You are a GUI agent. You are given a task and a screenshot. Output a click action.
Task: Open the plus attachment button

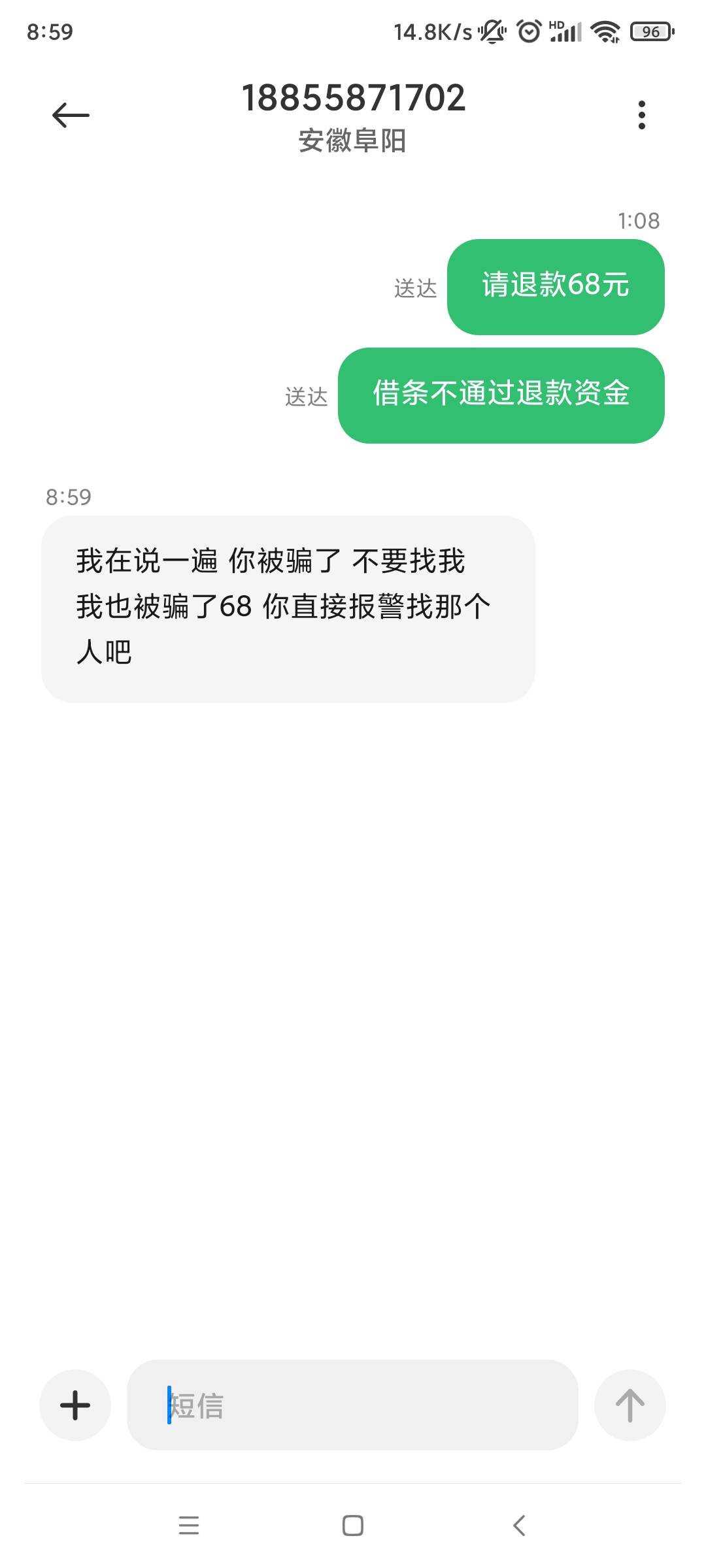point(75,1405)
